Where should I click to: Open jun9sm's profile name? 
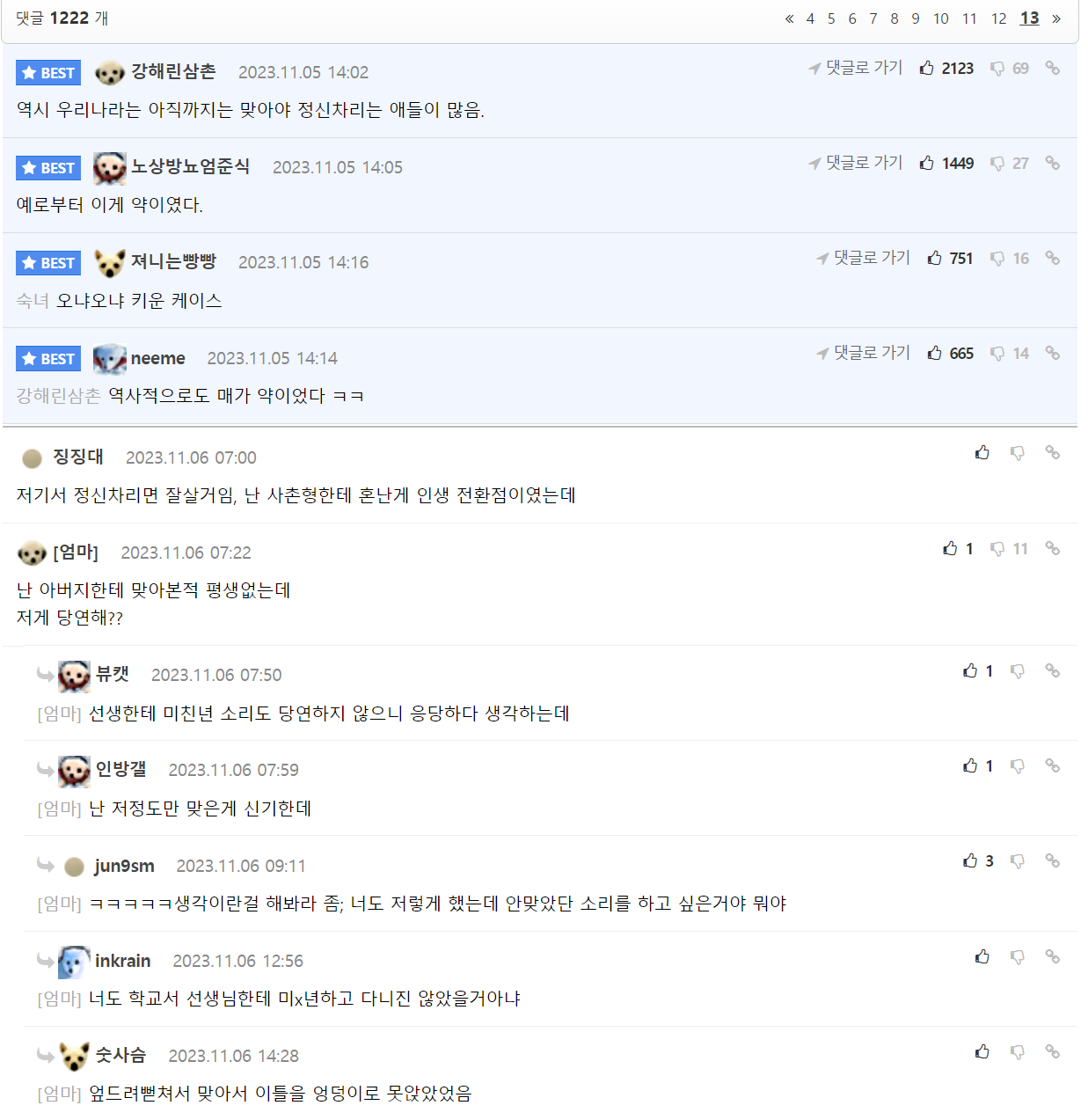(124, 866)
